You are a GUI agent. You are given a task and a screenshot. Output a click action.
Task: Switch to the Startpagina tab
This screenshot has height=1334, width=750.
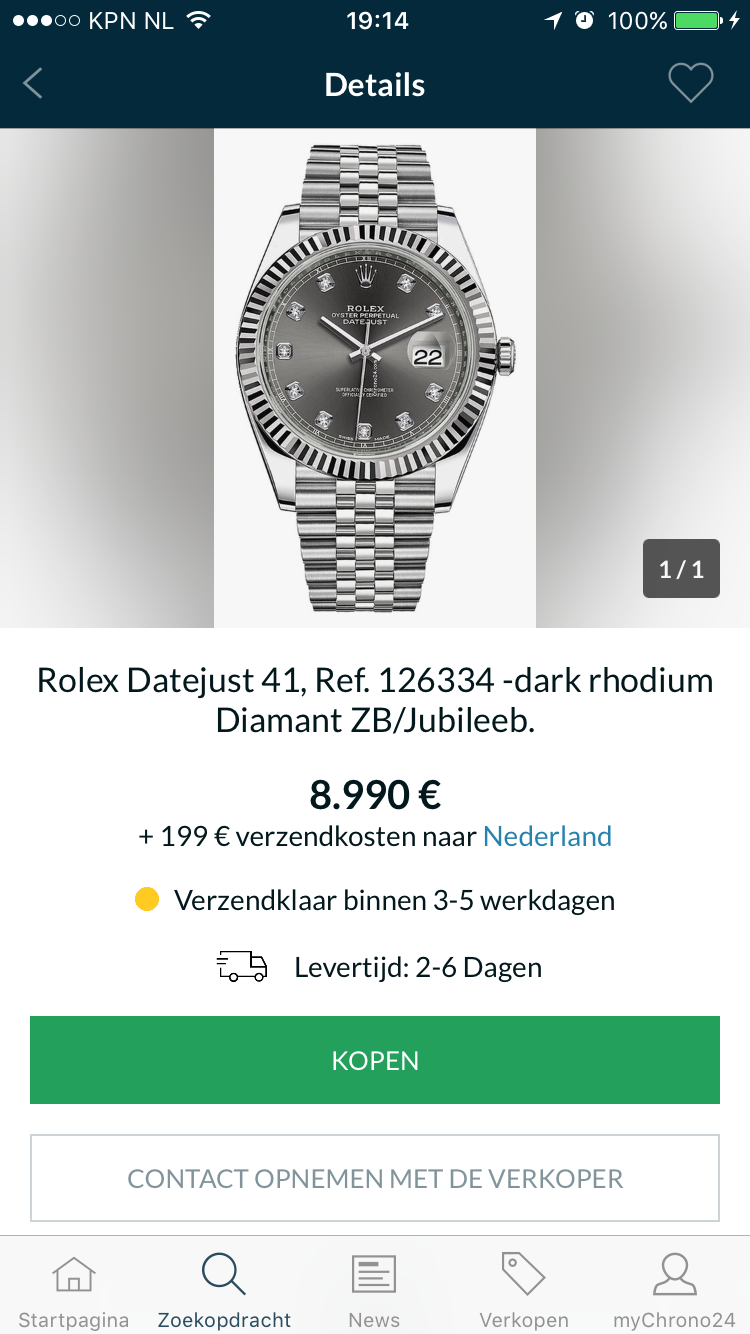(74, 1290)
